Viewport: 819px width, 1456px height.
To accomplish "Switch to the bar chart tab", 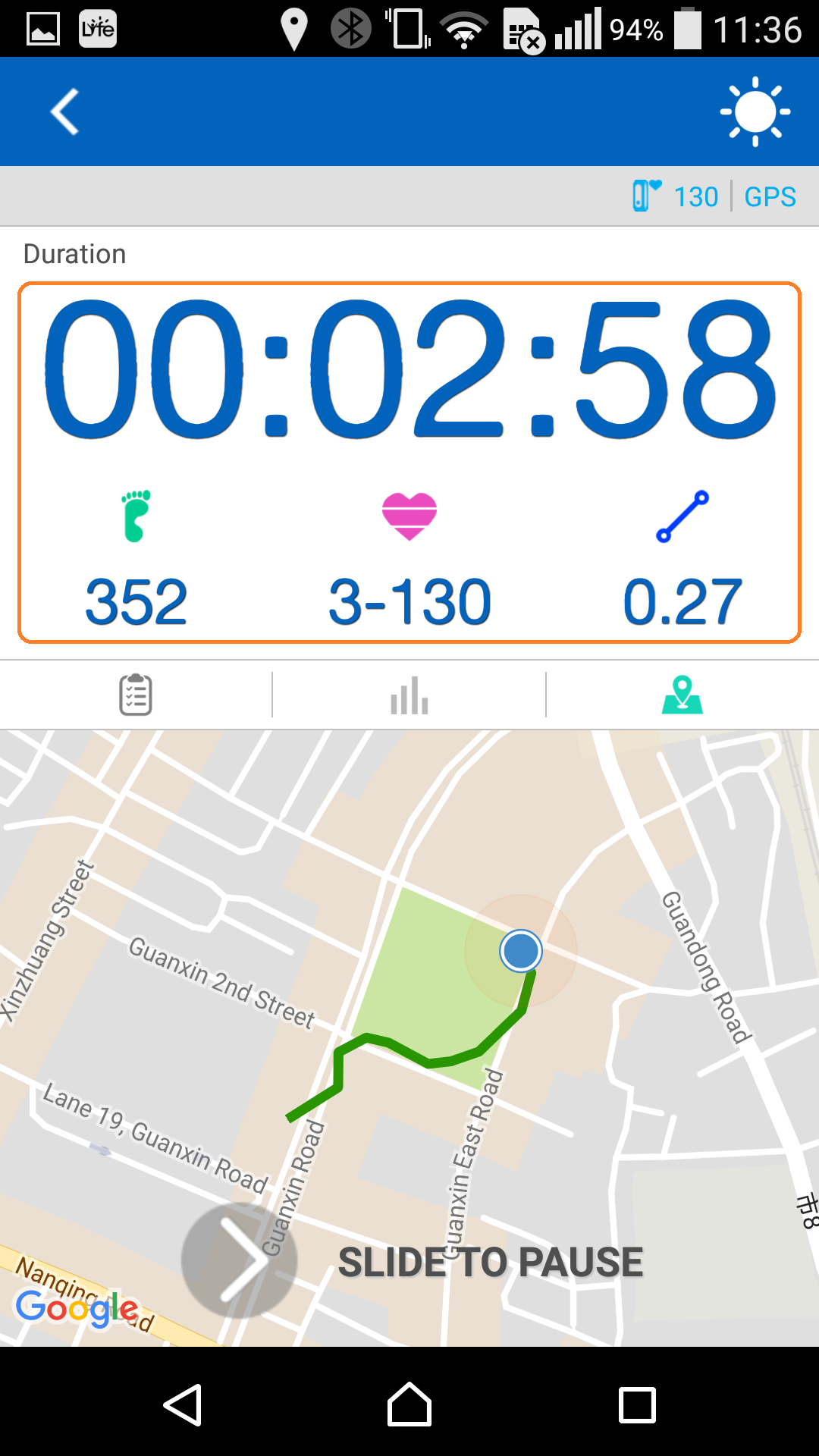I will tap(409, 695).
